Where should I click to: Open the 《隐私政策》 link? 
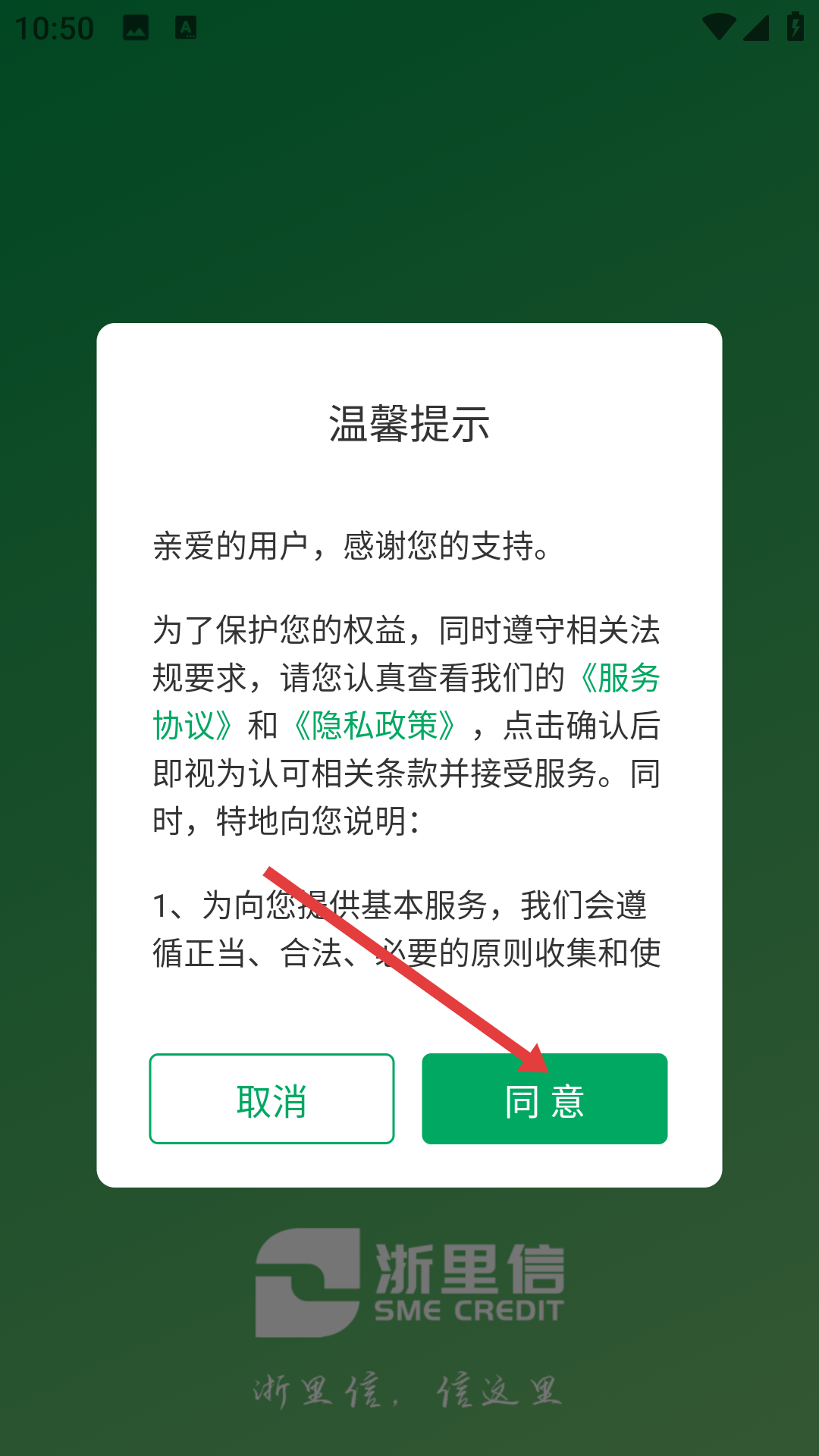(x=374, y=726)
